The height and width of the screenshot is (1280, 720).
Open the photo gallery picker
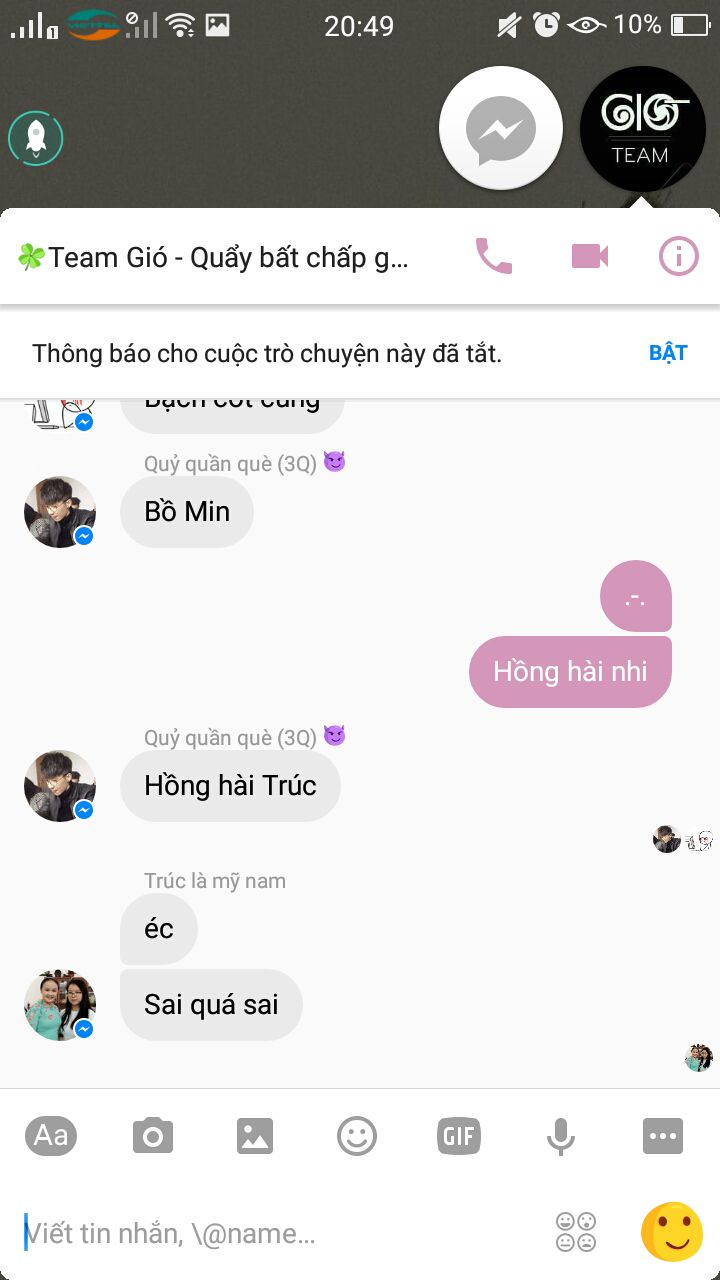(x=255, y=1137)
